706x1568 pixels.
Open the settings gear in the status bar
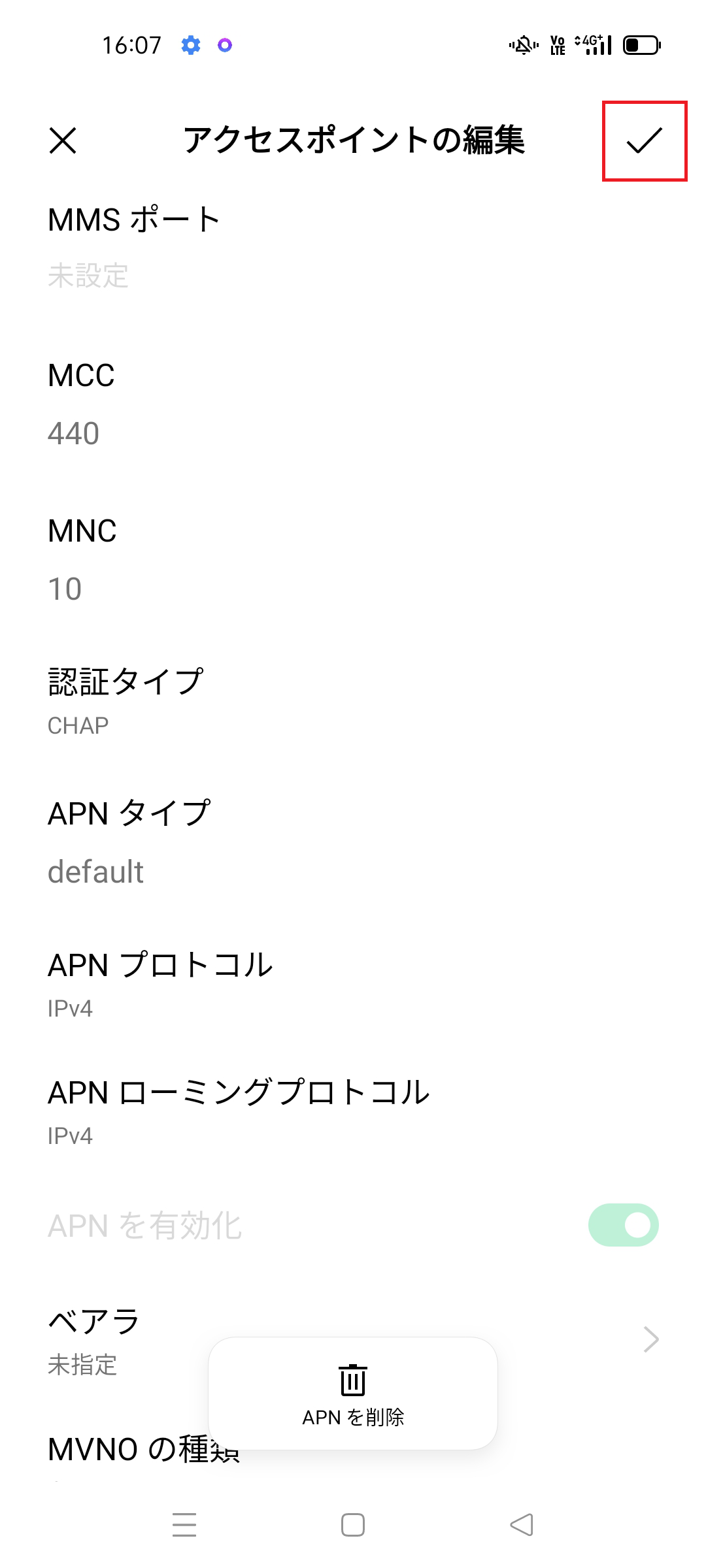pos(190,44)
